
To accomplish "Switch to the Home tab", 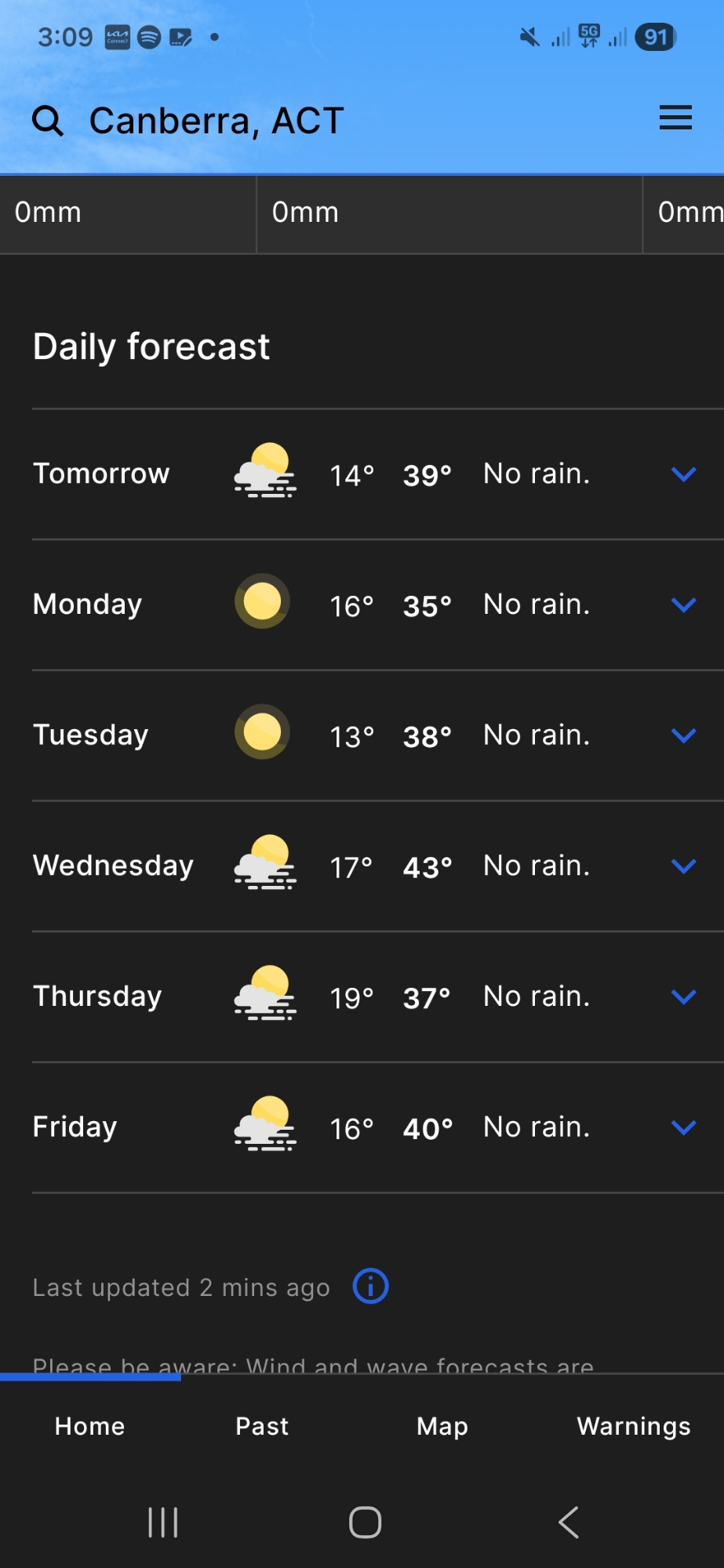I will (x=90, y=1426).
